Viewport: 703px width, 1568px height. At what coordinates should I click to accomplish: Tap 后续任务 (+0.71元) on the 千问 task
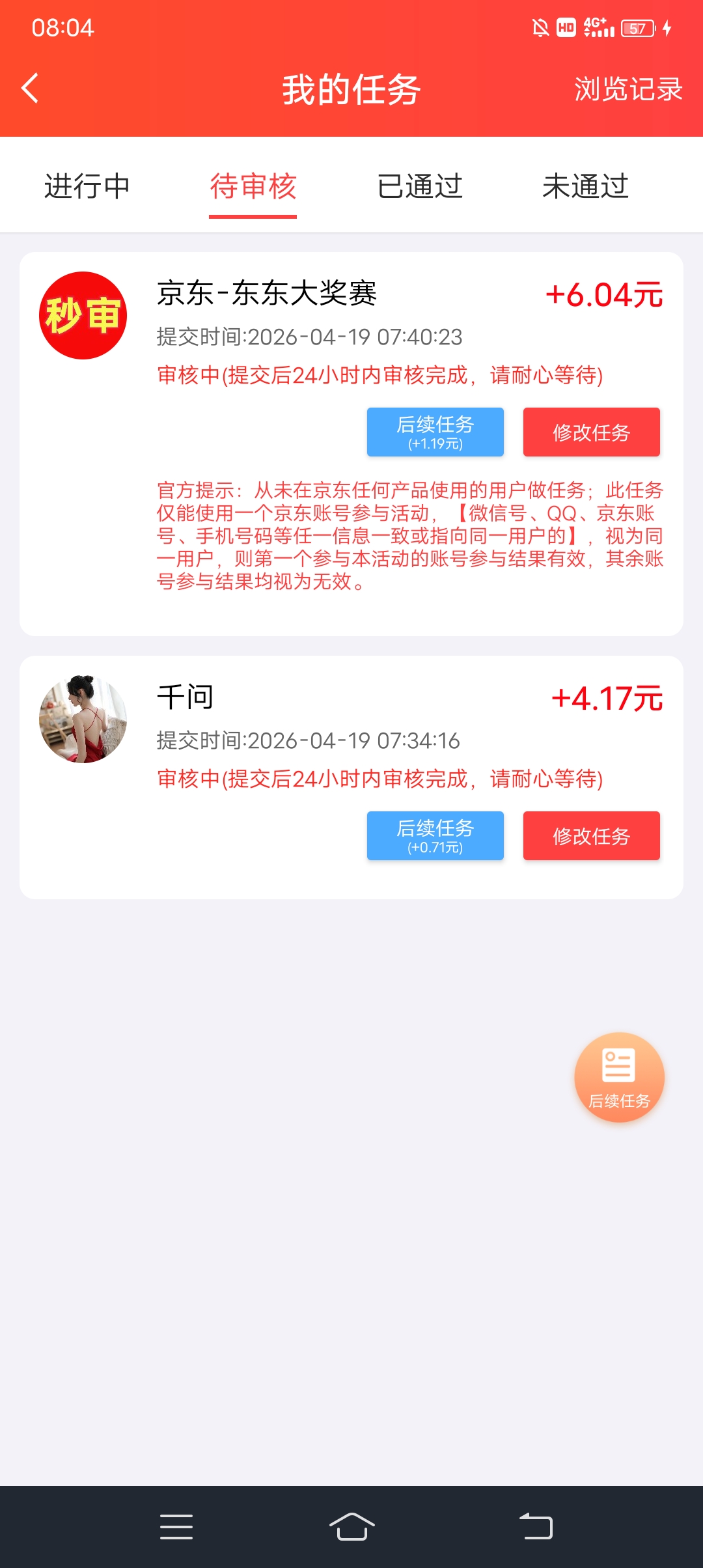pyautogui.click(x=435, y=836)
